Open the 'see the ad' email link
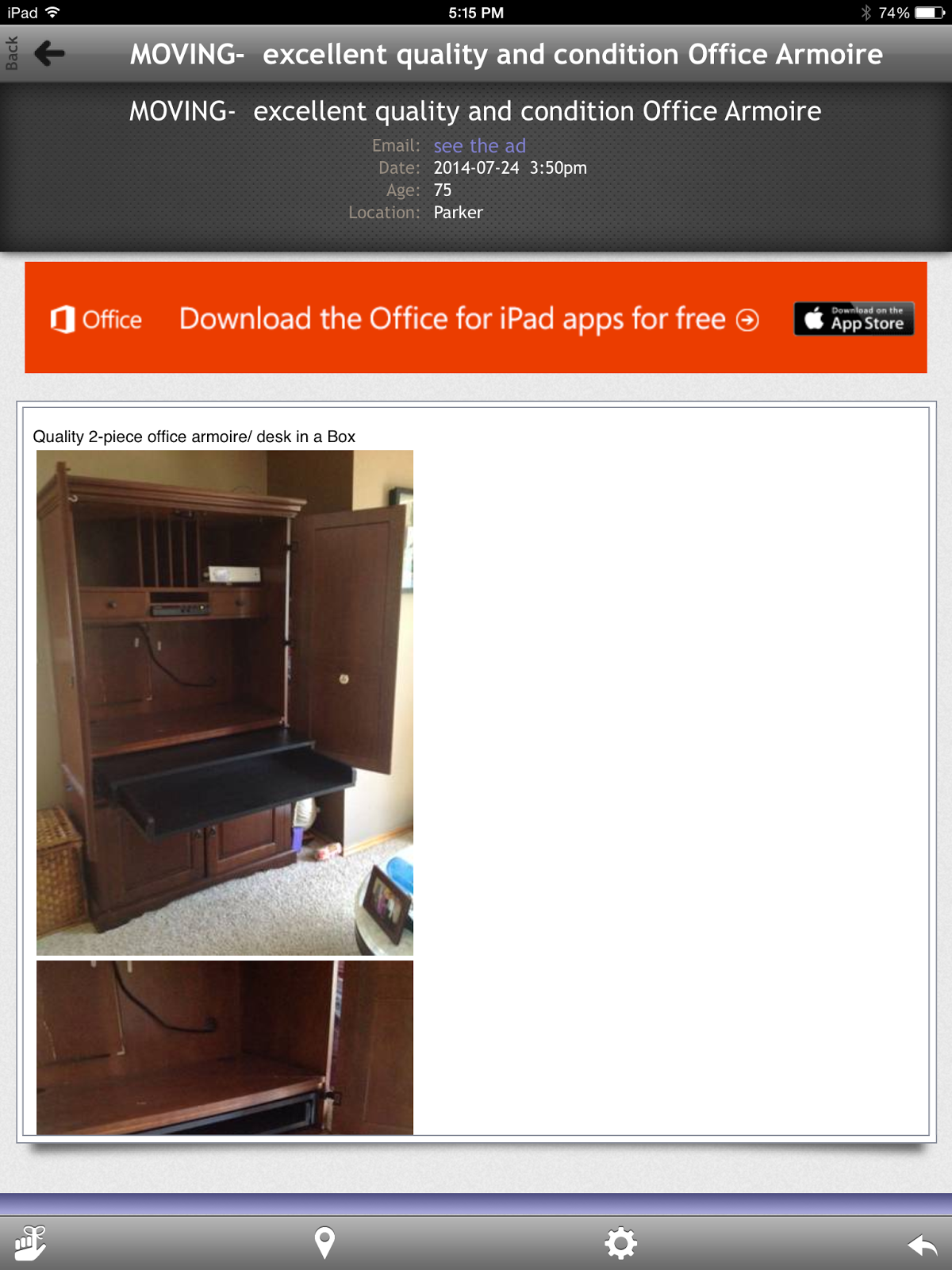This screenshot has width=952, height=1270. pos(479,146)
